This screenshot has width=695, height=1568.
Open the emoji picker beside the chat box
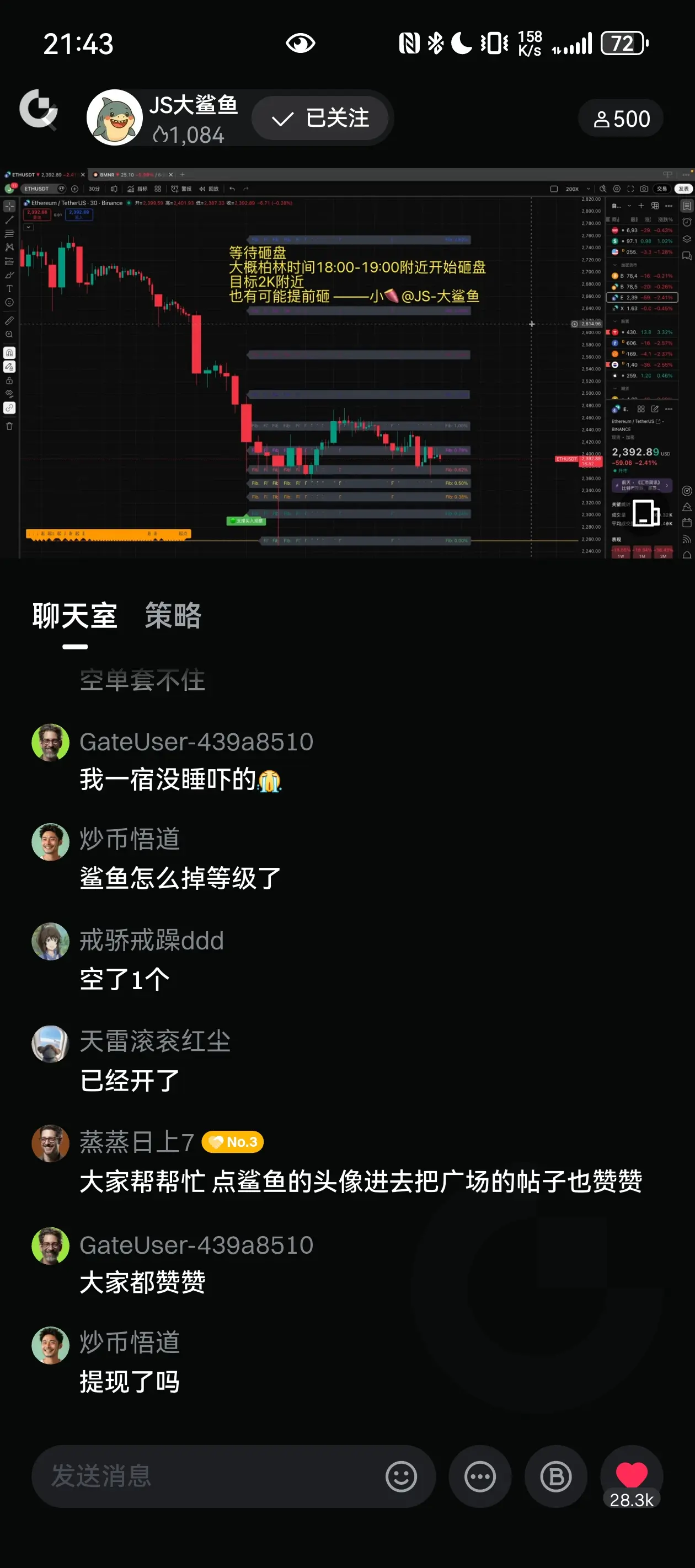(x=402, y=1477)
